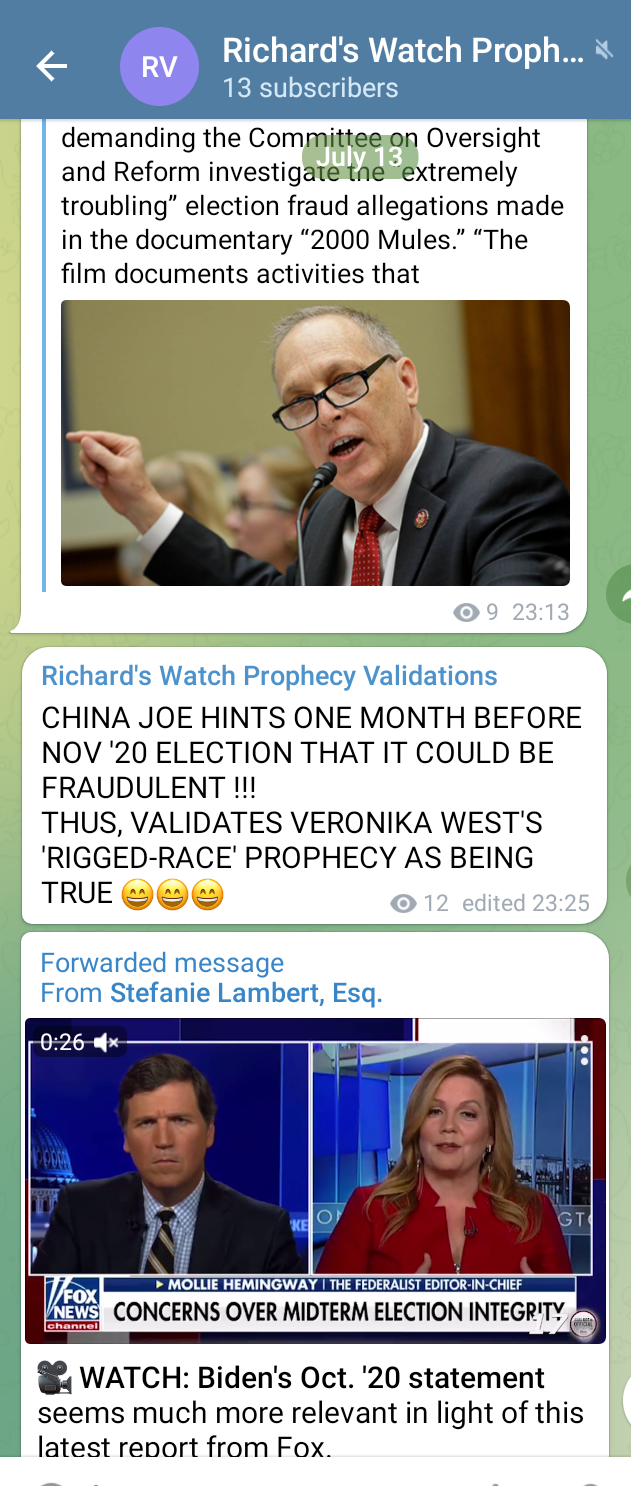Open the 2000 Mules article preview image

(x=315, y=442)
